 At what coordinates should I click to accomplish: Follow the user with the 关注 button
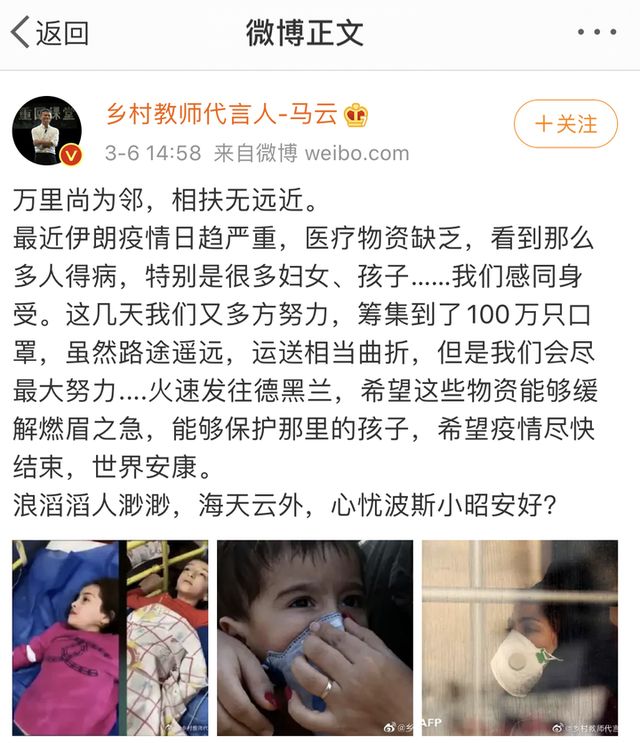click(566, 124)
